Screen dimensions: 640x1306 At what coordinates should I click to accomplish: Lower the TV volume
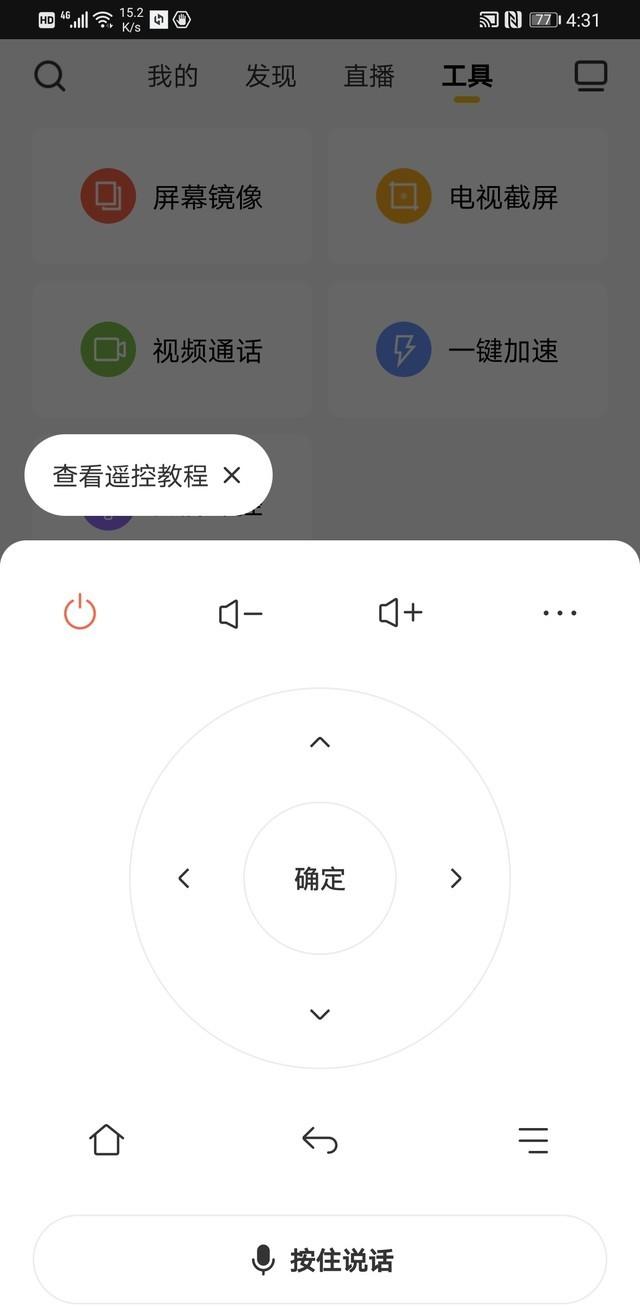(240, 613)
